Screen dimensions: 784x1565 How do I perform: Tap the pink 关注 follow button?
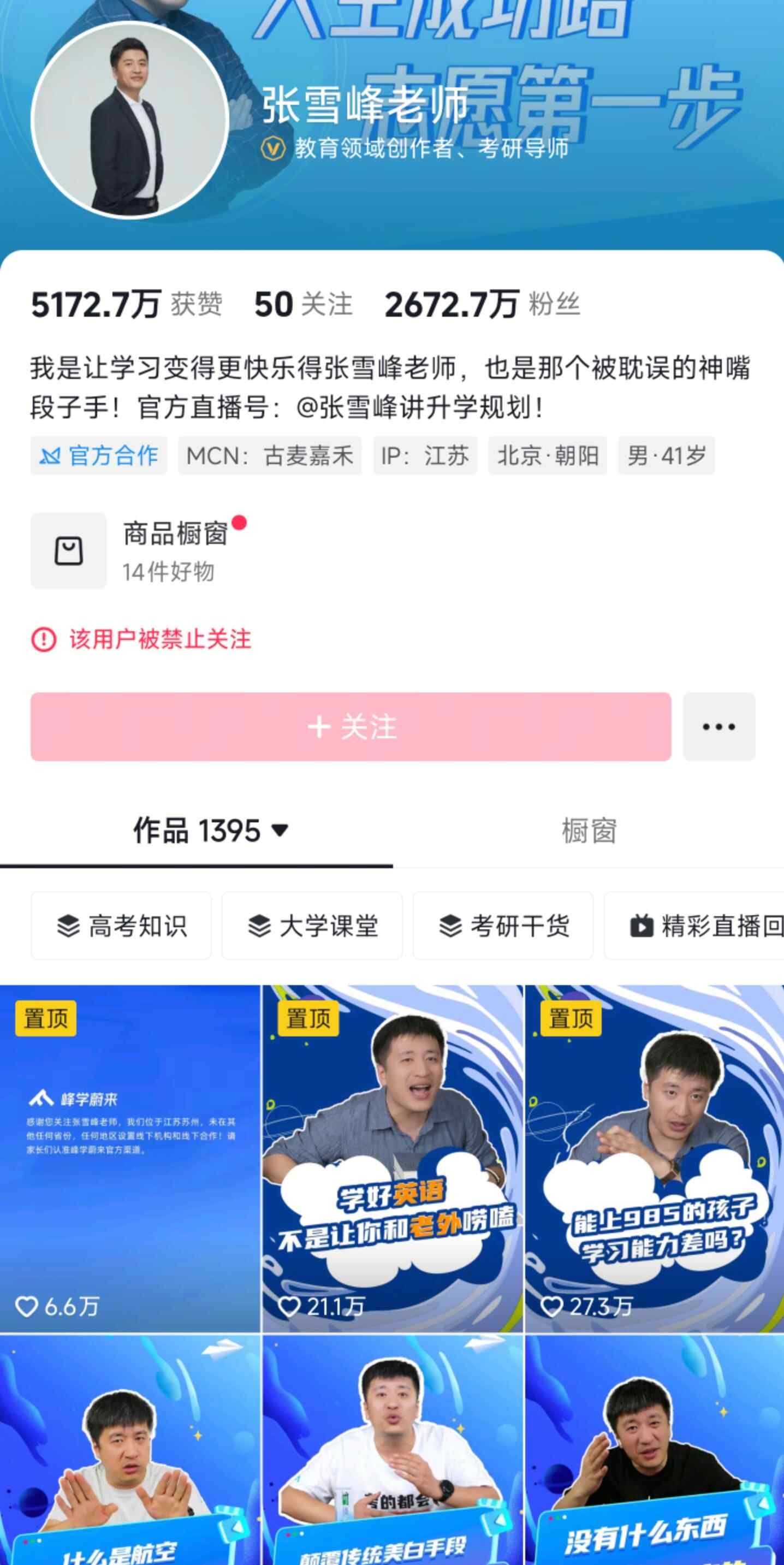pyautogui.click(x=351, y=726)
